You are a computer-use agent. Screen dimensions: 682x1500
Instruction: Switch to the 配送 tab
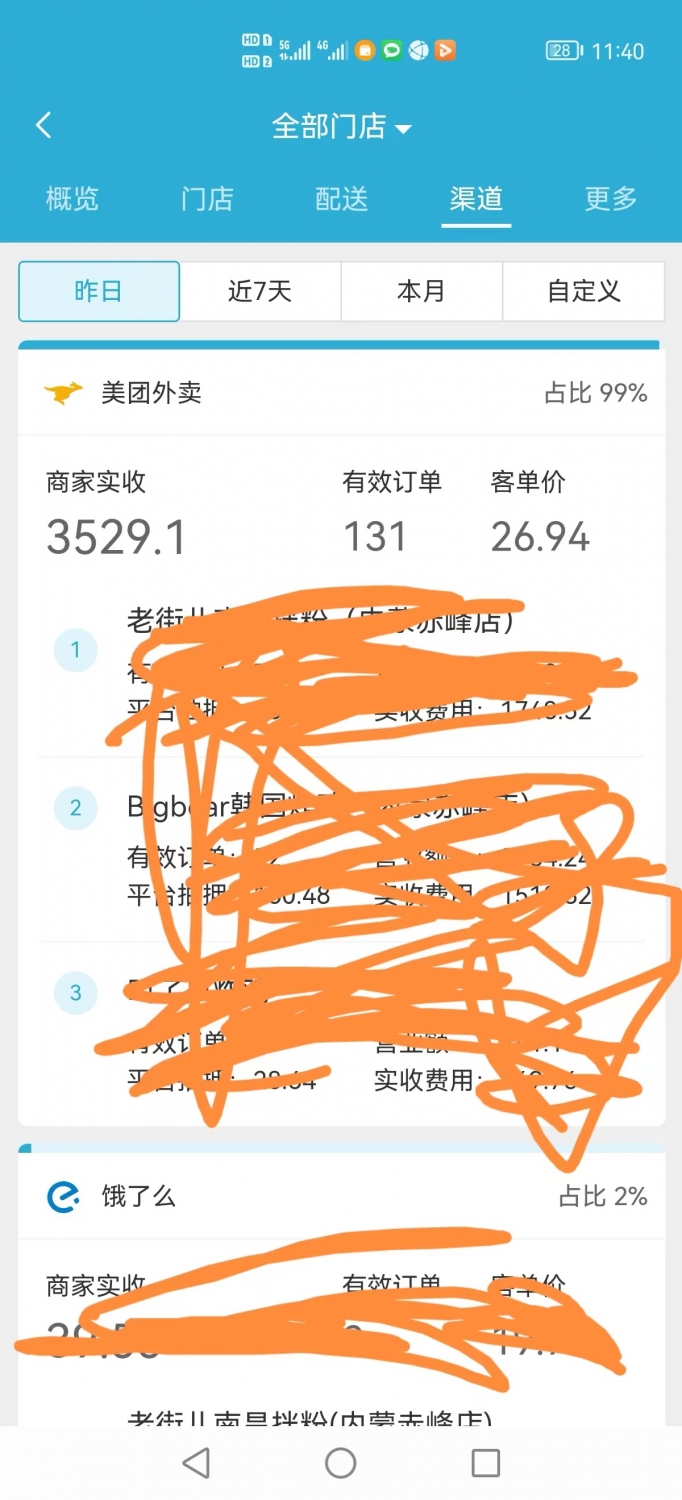(x=342, y=198)
